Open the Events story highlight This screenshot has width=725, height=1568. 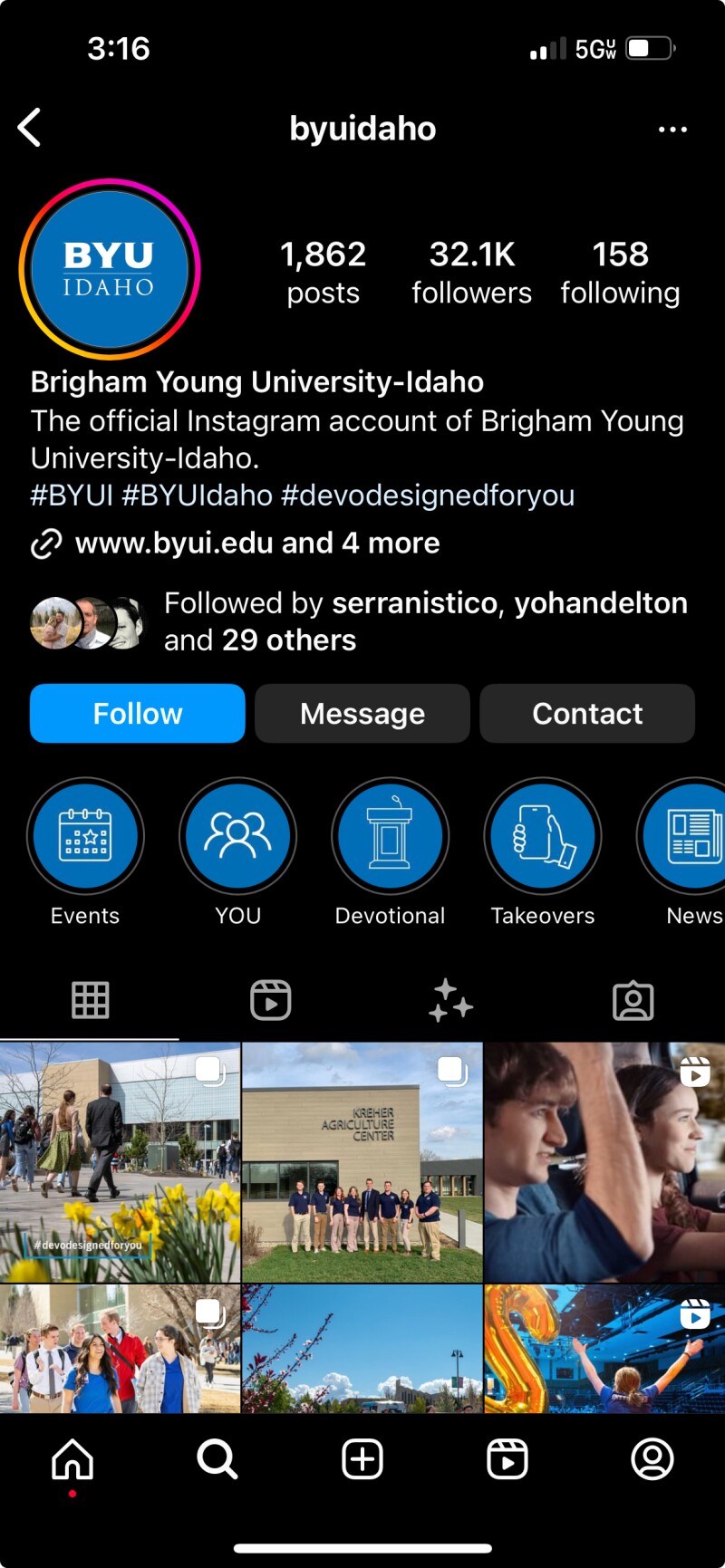pos(85,836)
